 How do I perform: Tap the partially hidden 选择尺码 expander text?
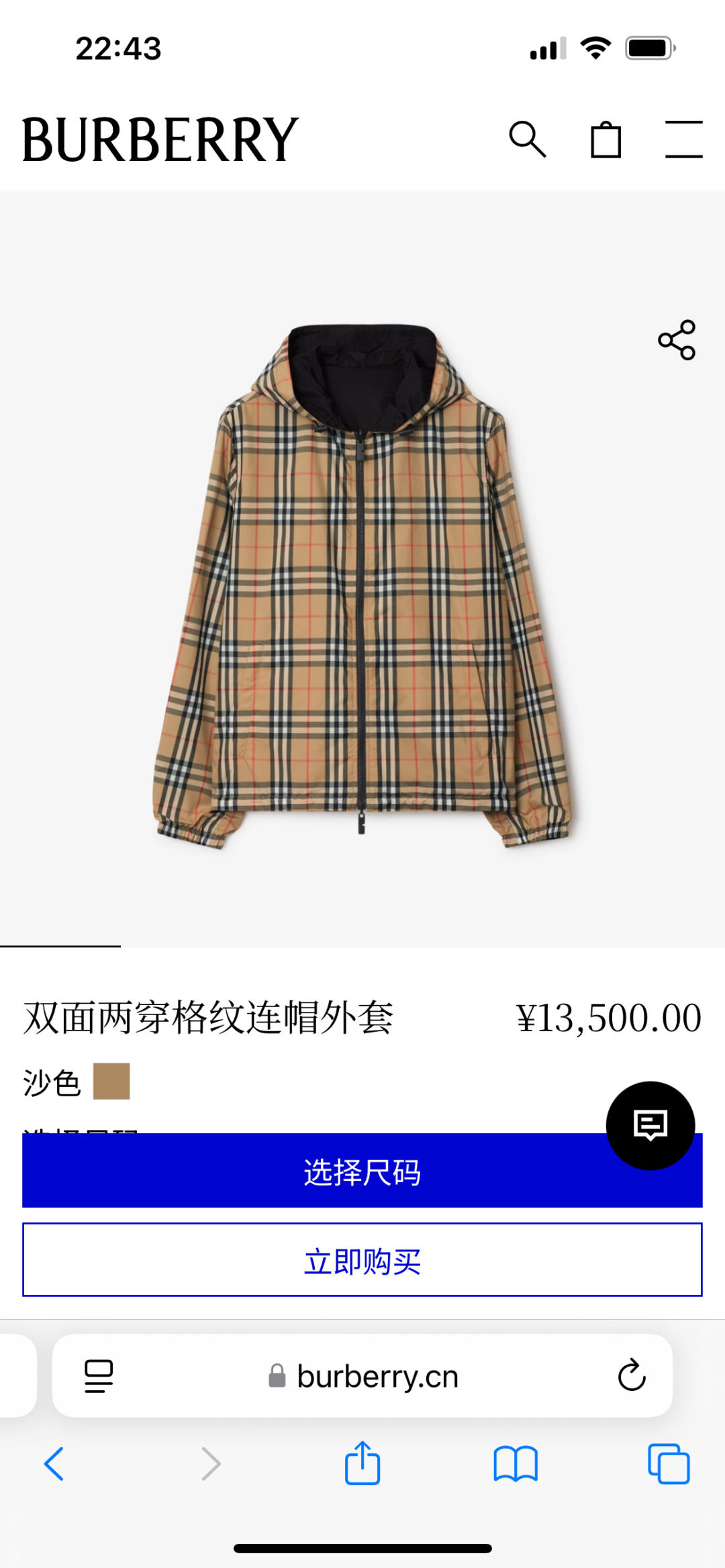[x=81, y=1131]
